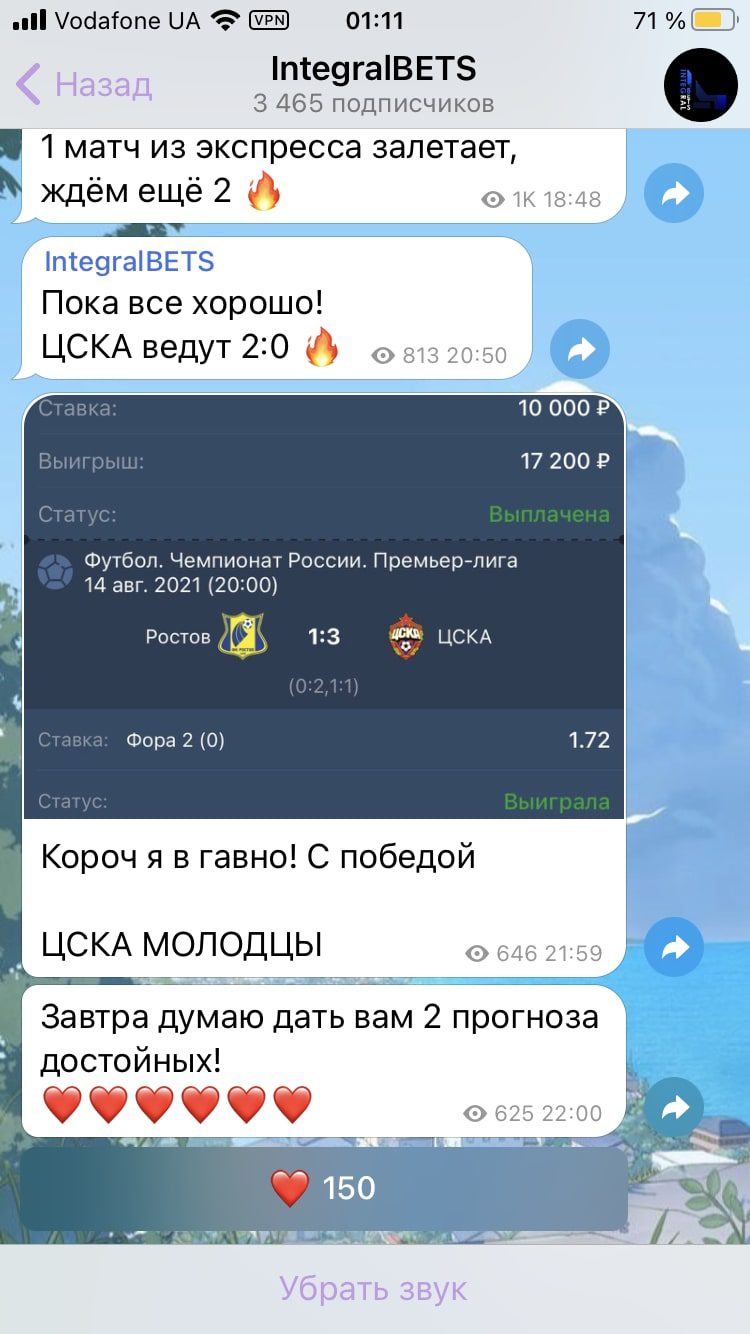The height and width of the screenshot is (1334, 750).
Task: Forward the 18:48 message about экспресс
Action: [674, 193]
